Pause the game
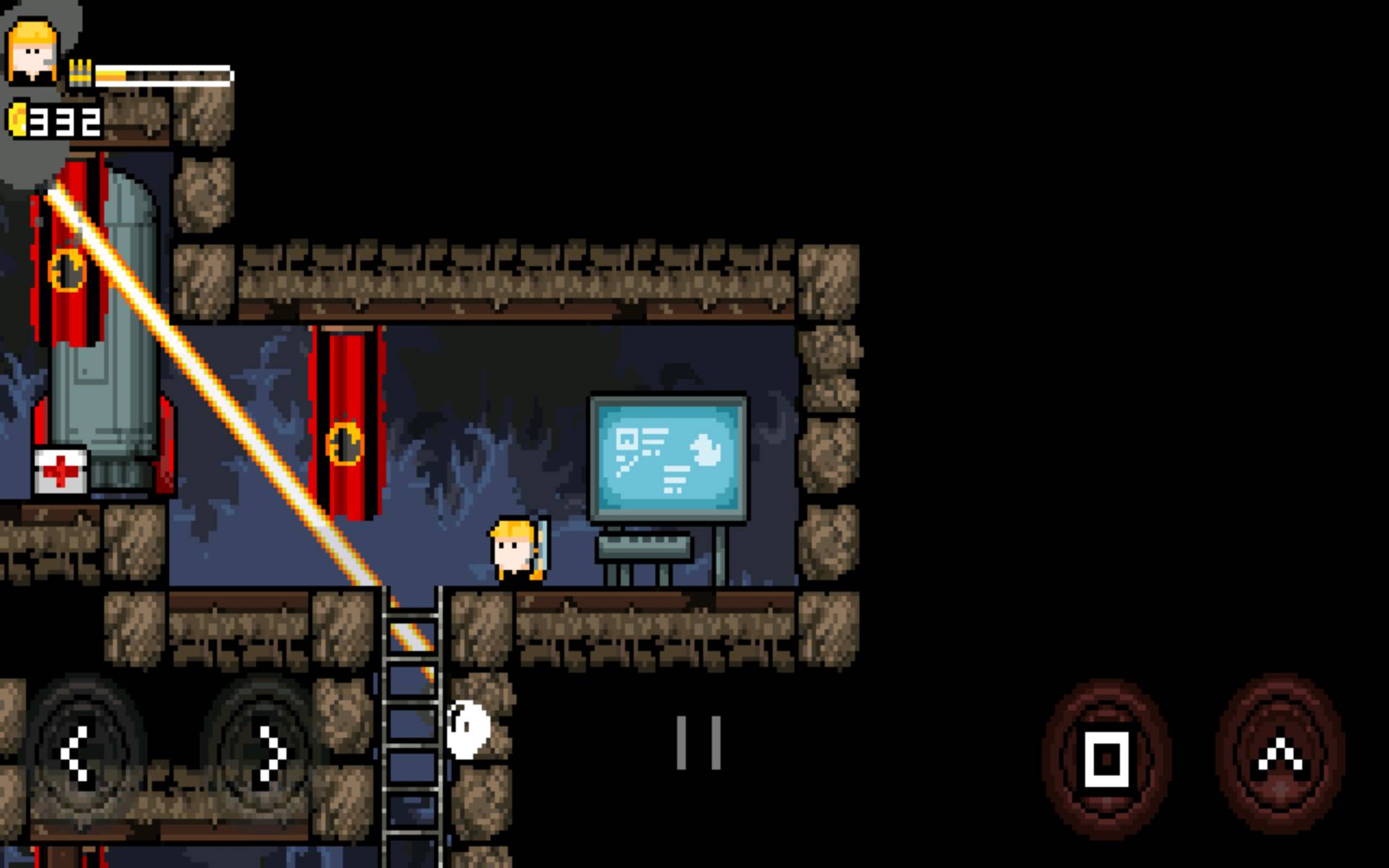This screenshot has height=868, width=1389. tap(698, 743)
